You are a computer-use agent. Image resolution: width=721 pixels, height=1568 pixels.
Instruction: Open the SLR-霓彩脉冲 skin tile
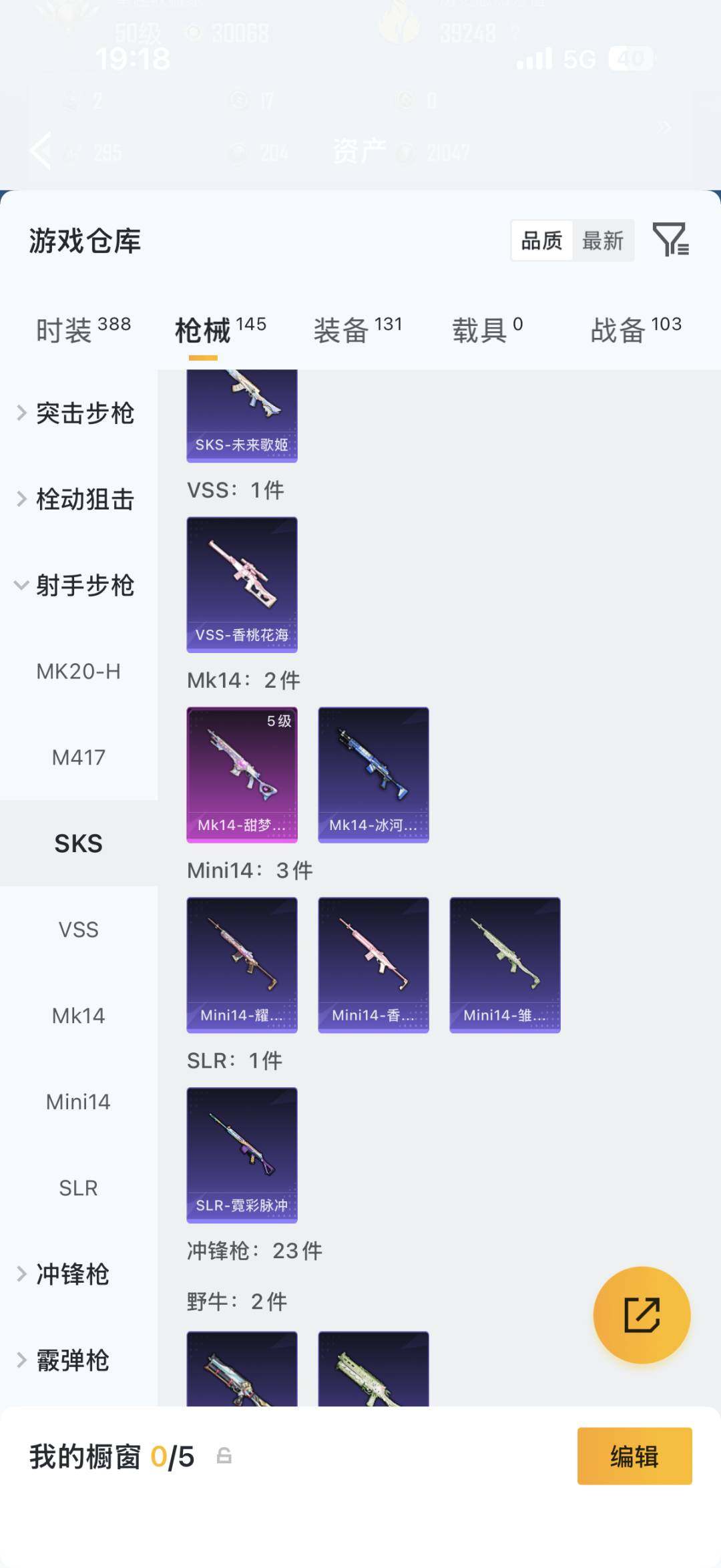(242, 1155)
